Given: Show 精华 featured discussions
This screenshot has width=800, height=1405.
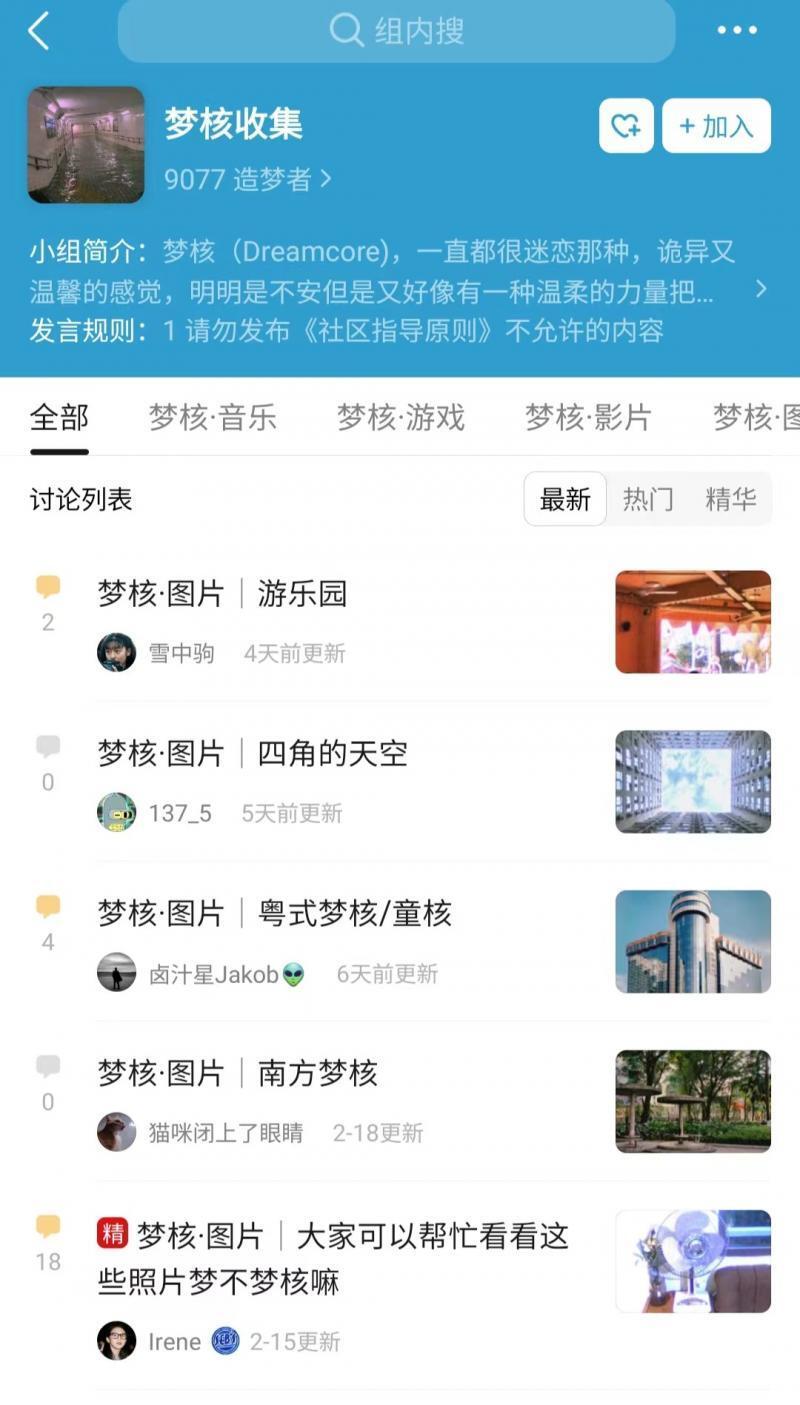Looking at the screenshot, I should click(x=731, y=499).
